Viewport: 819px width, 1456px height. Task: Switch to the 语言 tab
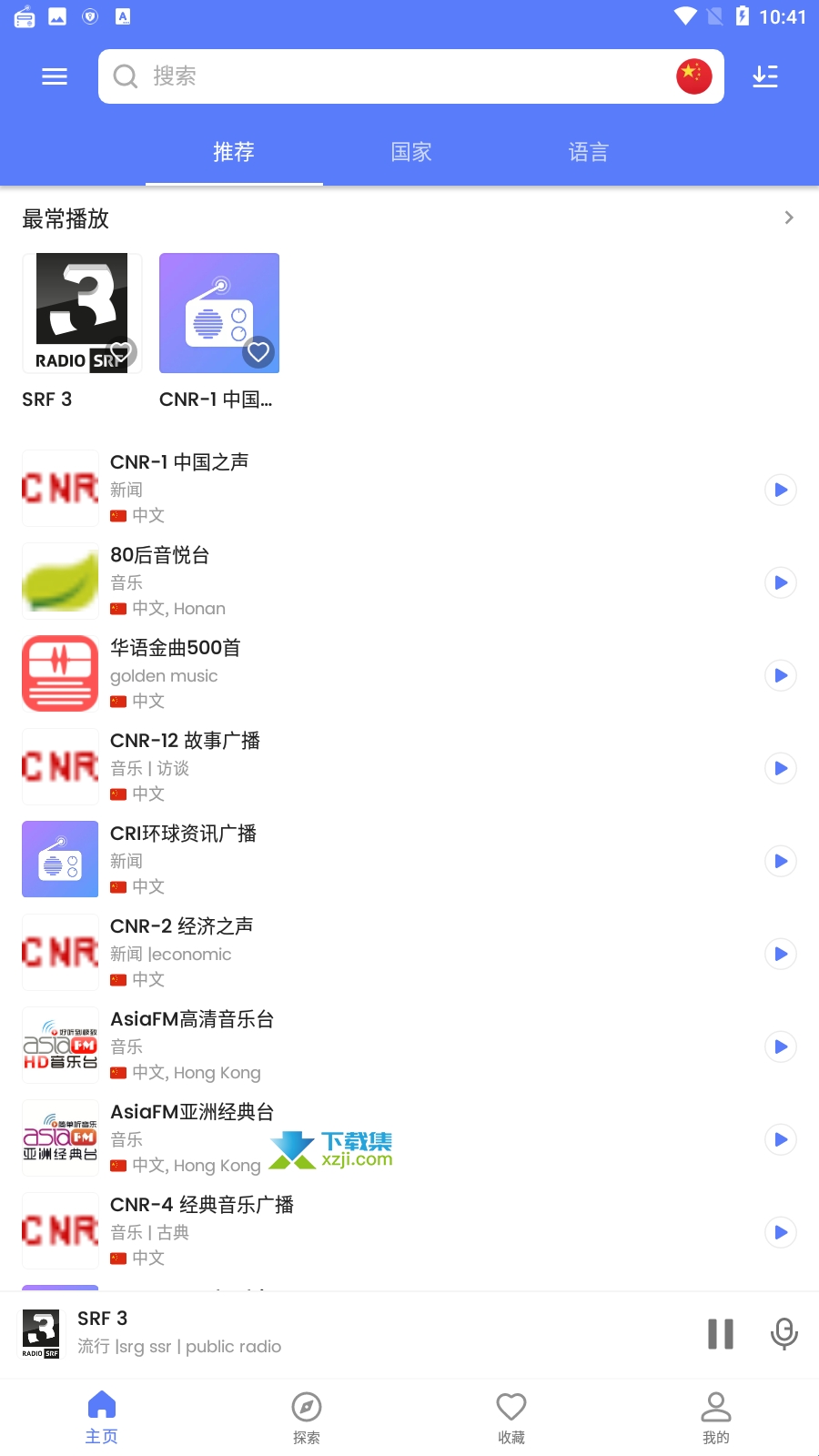589,152
